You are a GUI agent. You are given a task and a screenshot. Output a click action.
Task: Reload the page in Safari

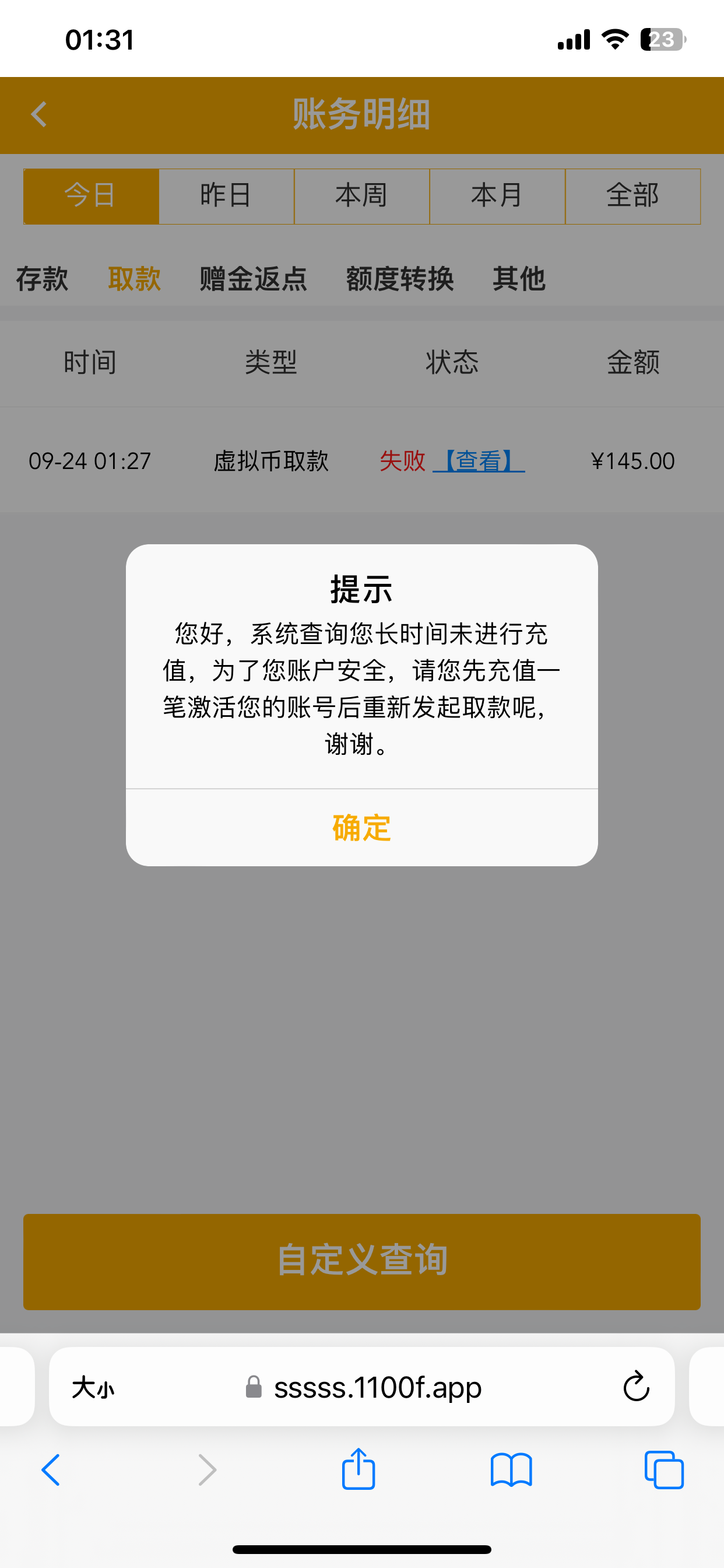coord(637,1387)
